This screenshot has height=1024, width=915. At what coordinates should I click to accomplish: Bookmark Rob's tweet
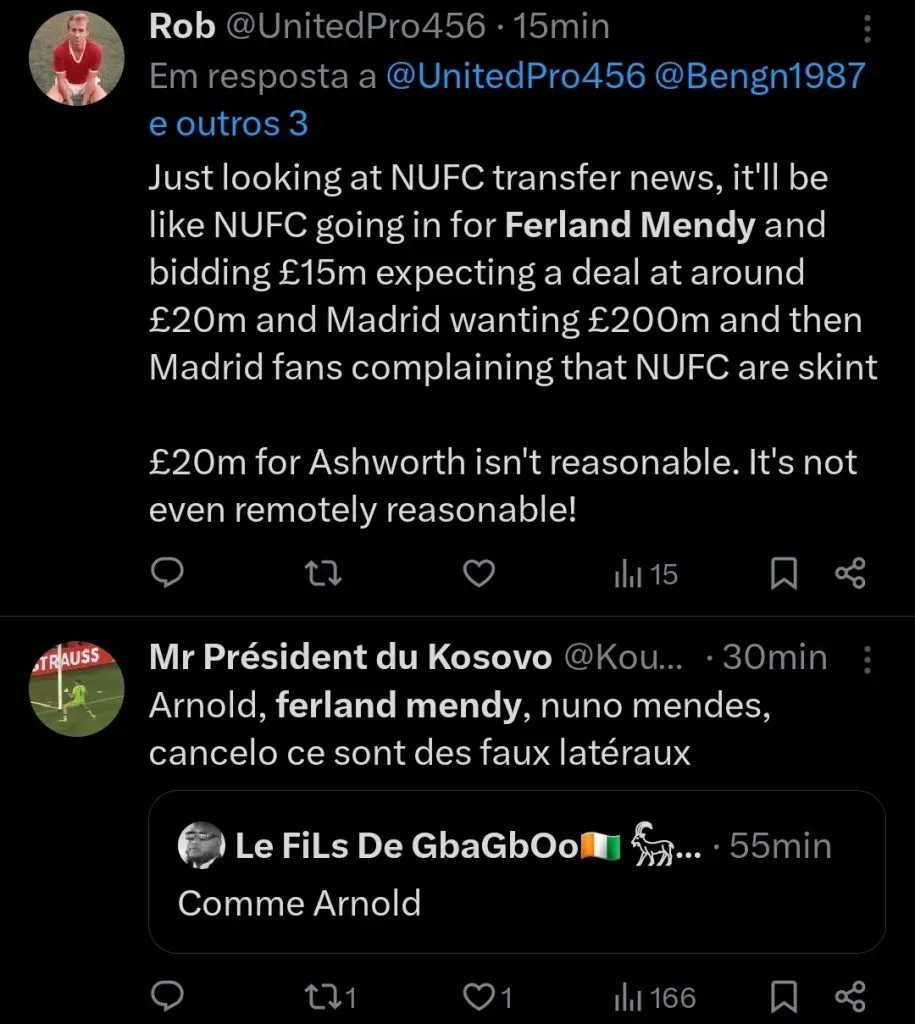785,573
